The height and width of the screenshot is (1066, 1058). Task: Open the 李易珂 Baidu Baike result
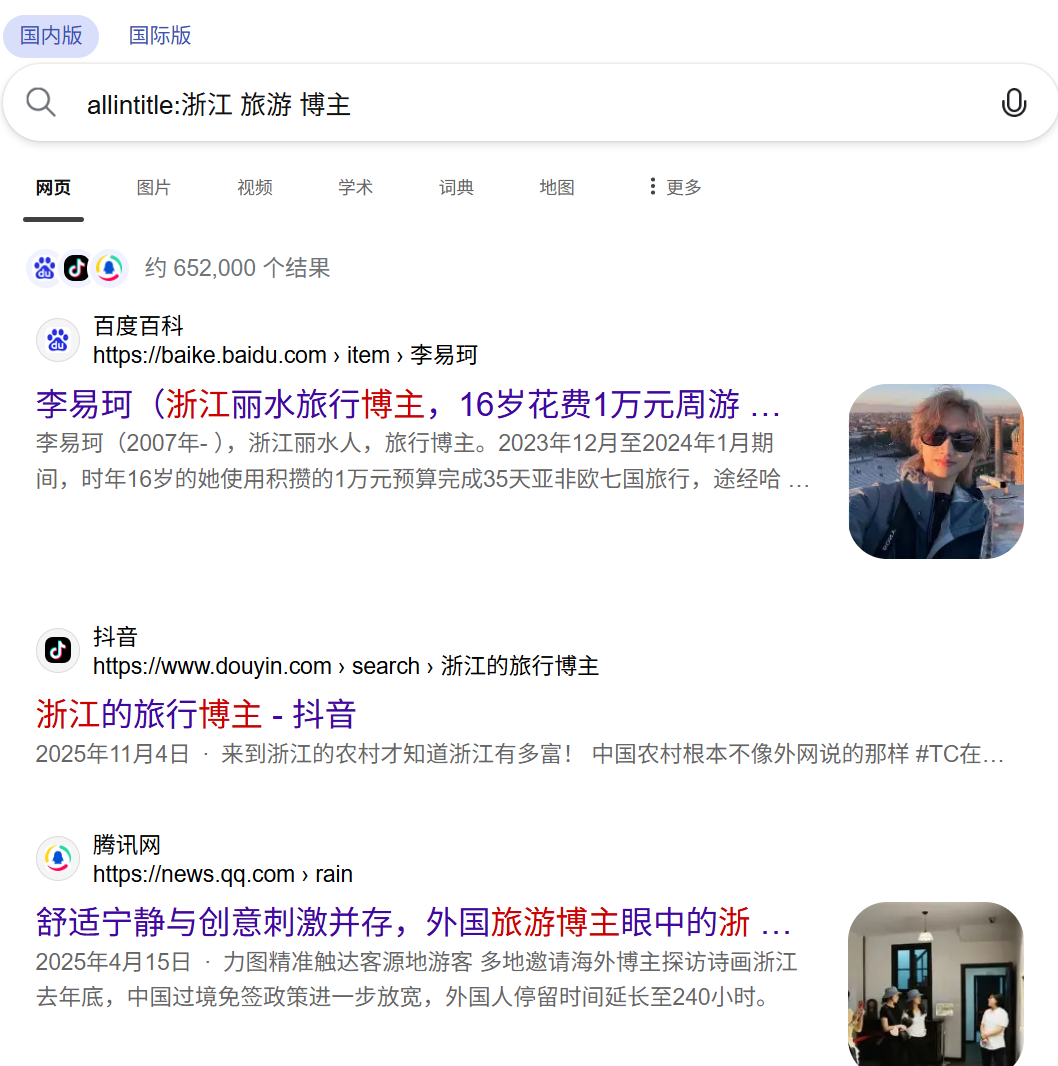(408, 405)
